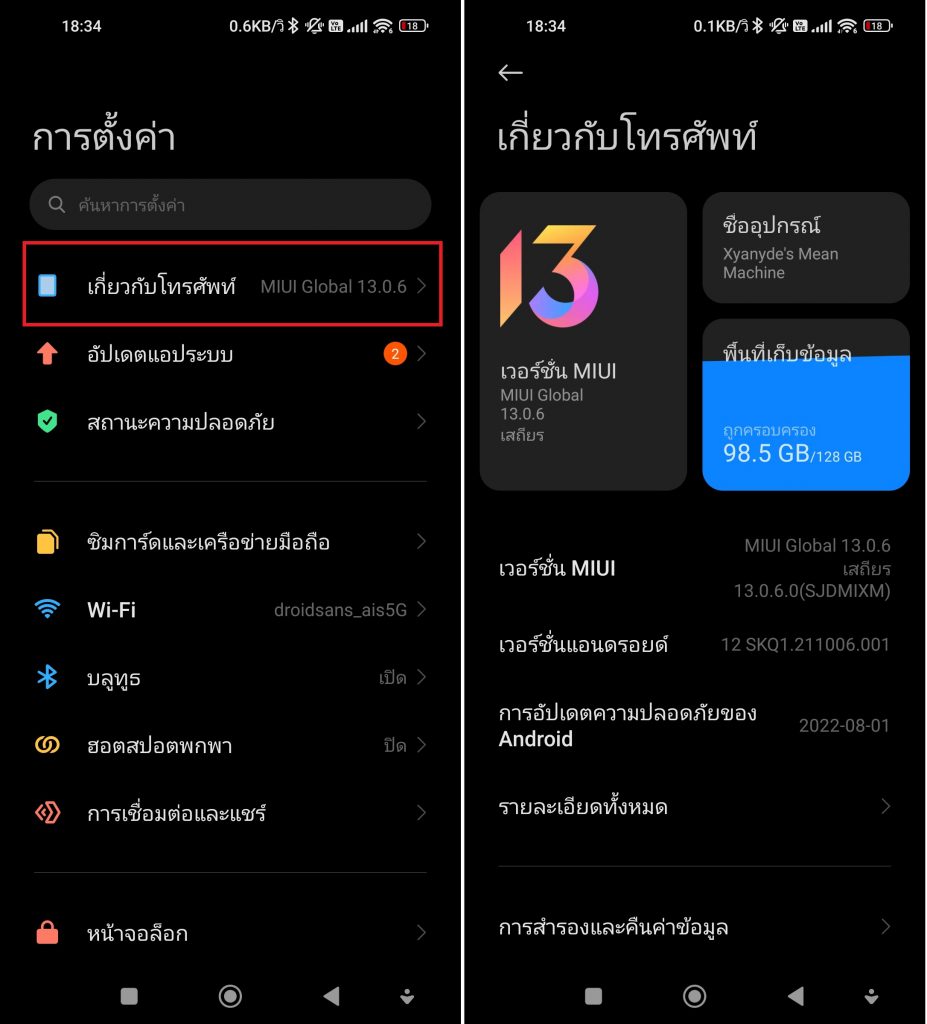
Task: Open สถานะความปลอดภัย row
Action: point(231,422)
